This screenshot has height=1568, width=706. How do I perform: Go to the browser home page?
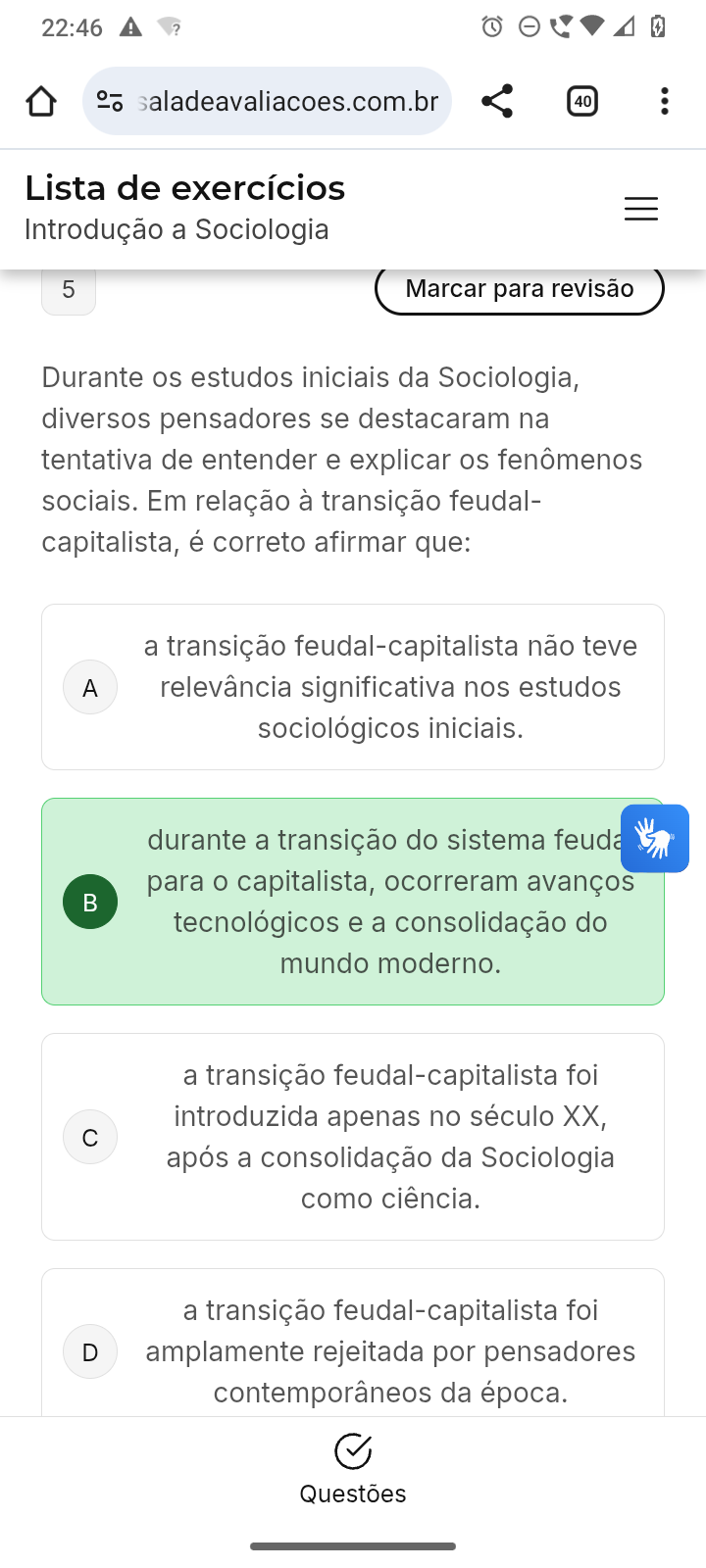click(41, 101)
